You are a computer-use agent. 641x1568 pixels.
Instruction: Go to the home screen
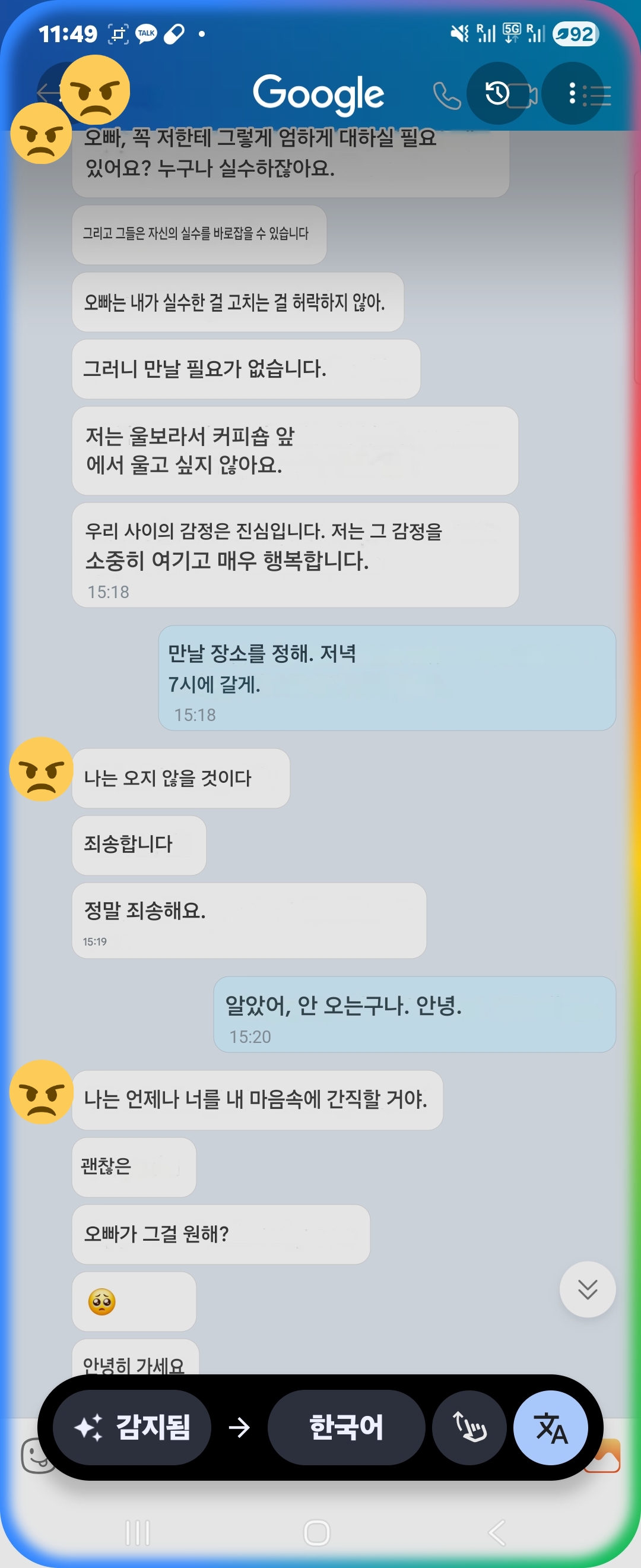tap(317, 1532)
